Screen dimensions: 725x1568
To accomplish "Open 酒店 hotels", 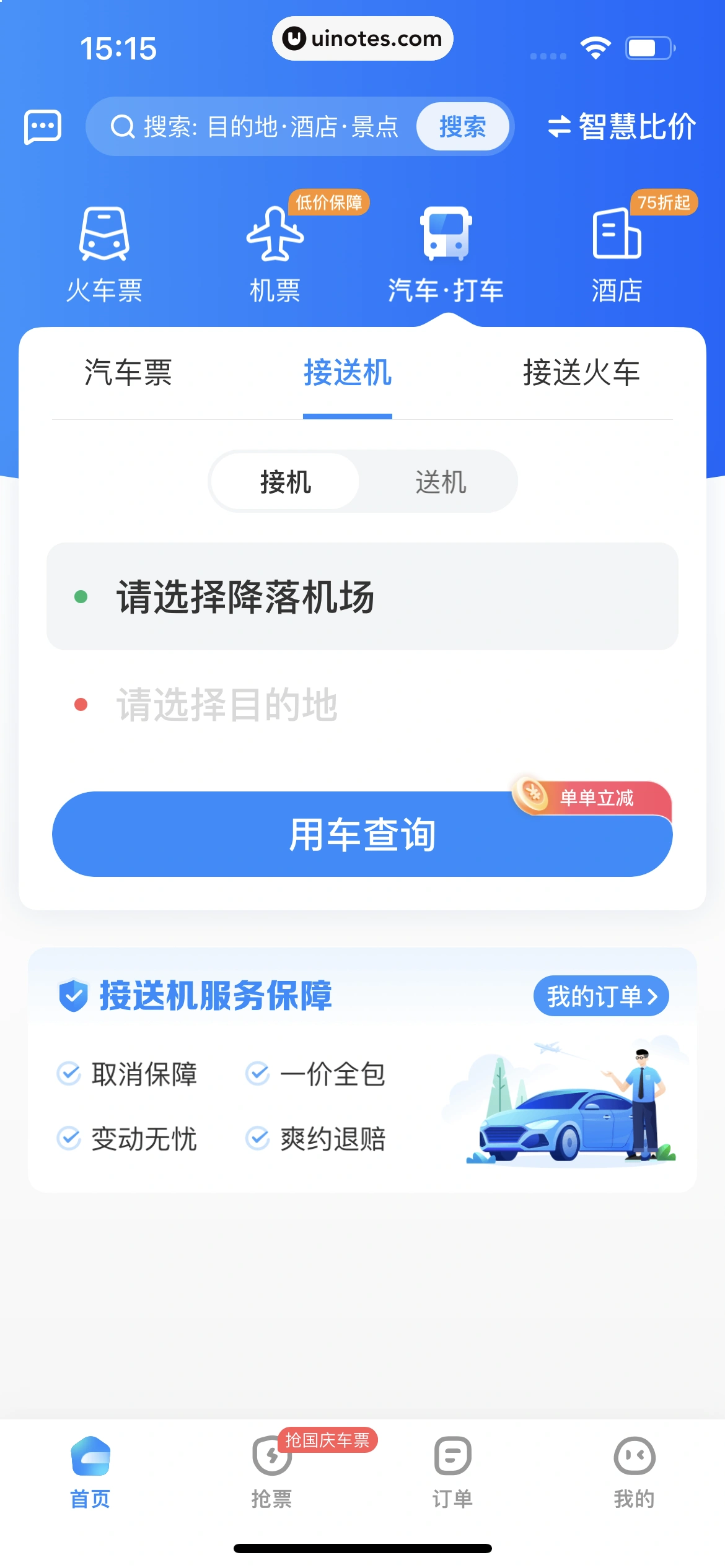I will [617, 255].
